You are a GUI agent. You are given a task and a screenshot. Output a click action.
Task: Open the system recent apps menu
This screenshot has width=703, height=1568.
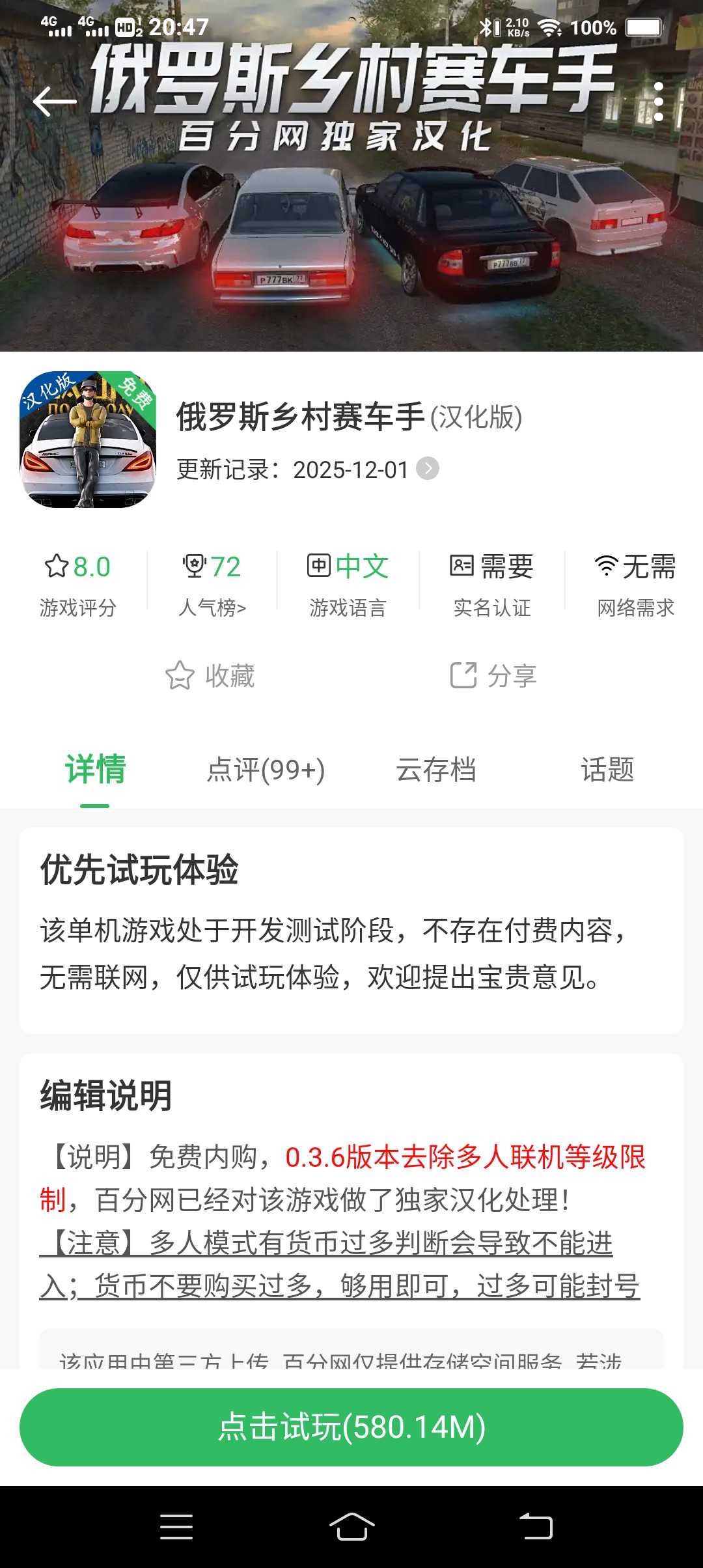tap(176, 1526)
